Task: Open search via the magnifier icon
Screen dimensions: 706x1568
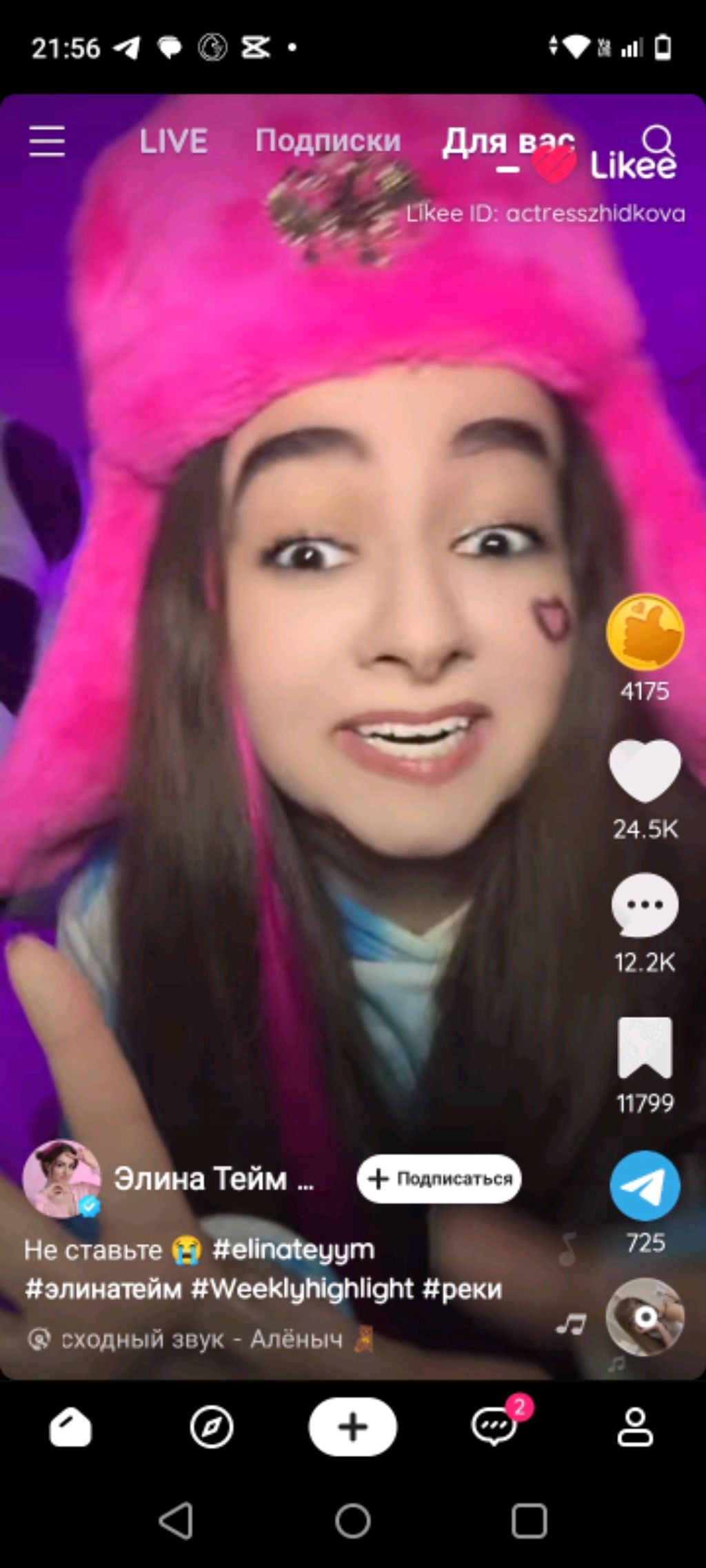Action: pyautogui.click(x=657, y=139)
